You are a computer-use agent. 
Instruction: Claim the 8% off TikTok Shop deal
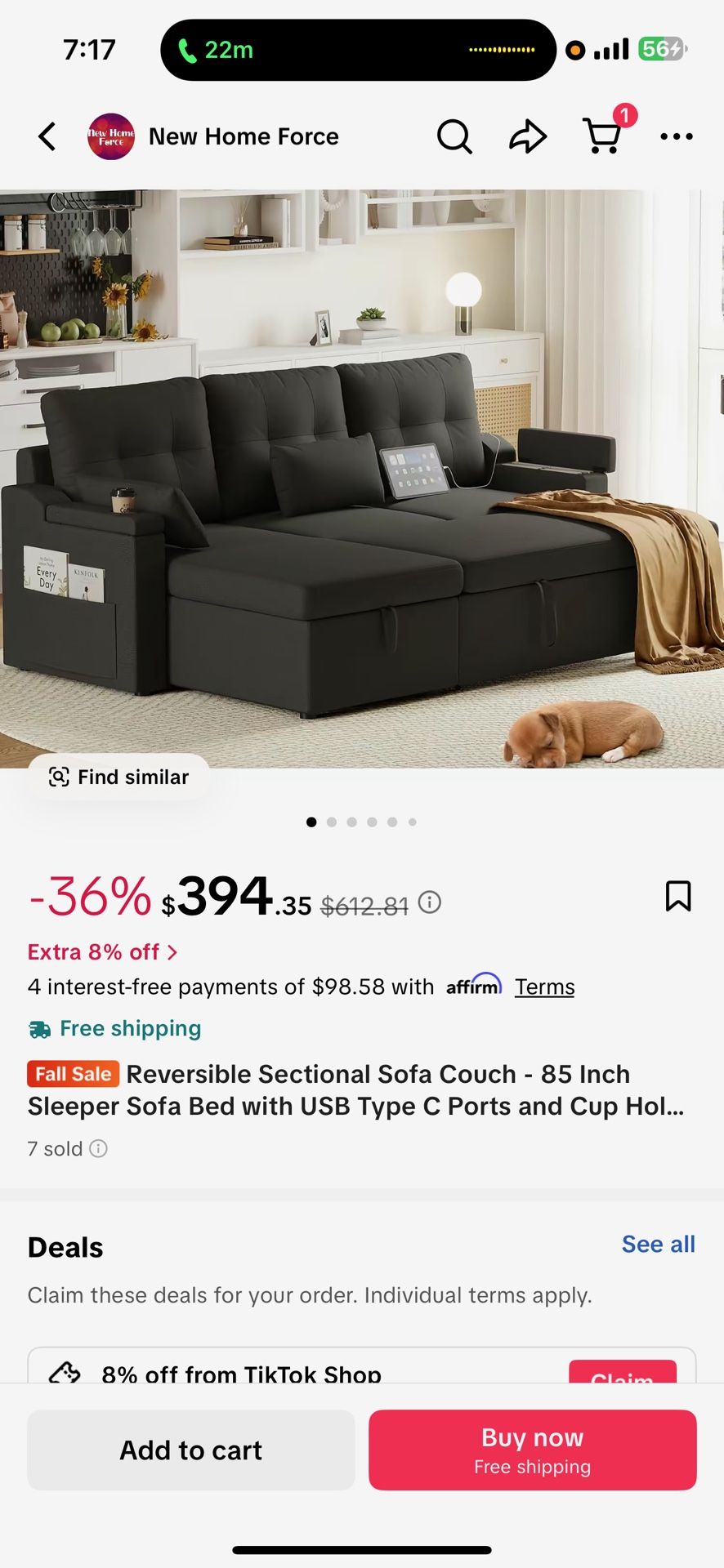[623, 1372]
